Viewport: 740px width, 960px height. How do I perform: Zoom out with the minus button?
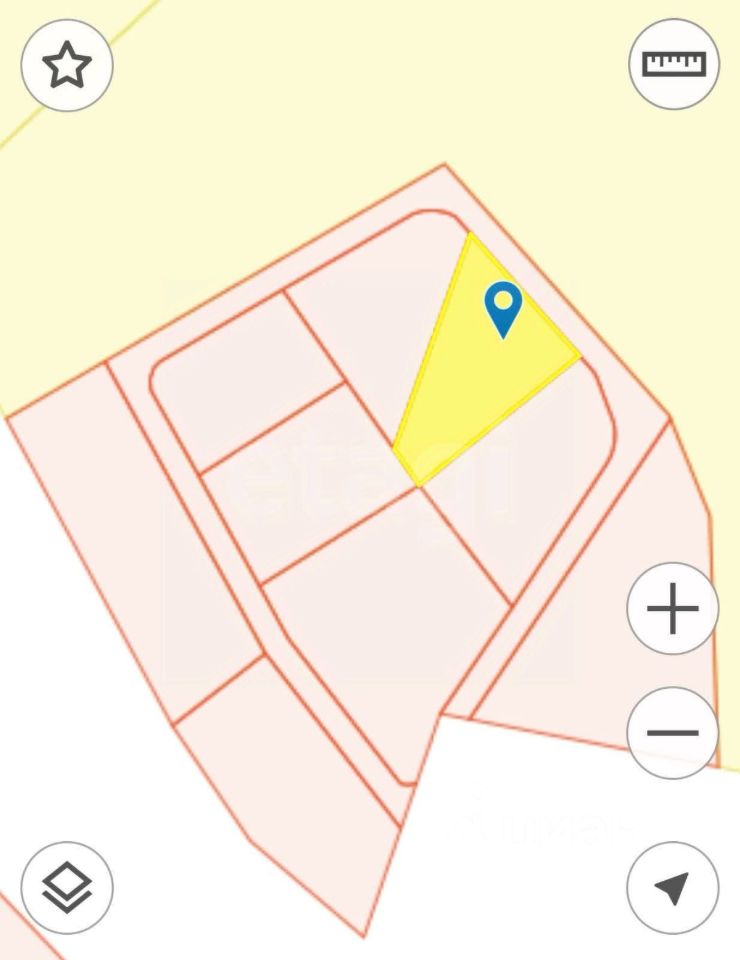(x=672, y=733)
